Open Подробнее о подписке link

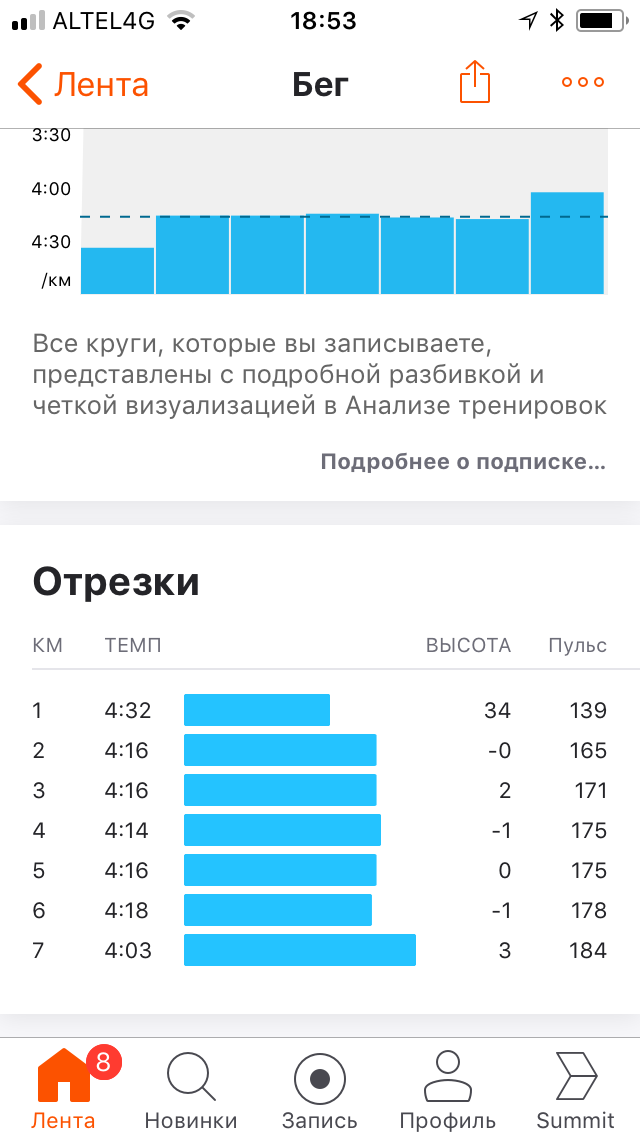(x=463, y=462)
